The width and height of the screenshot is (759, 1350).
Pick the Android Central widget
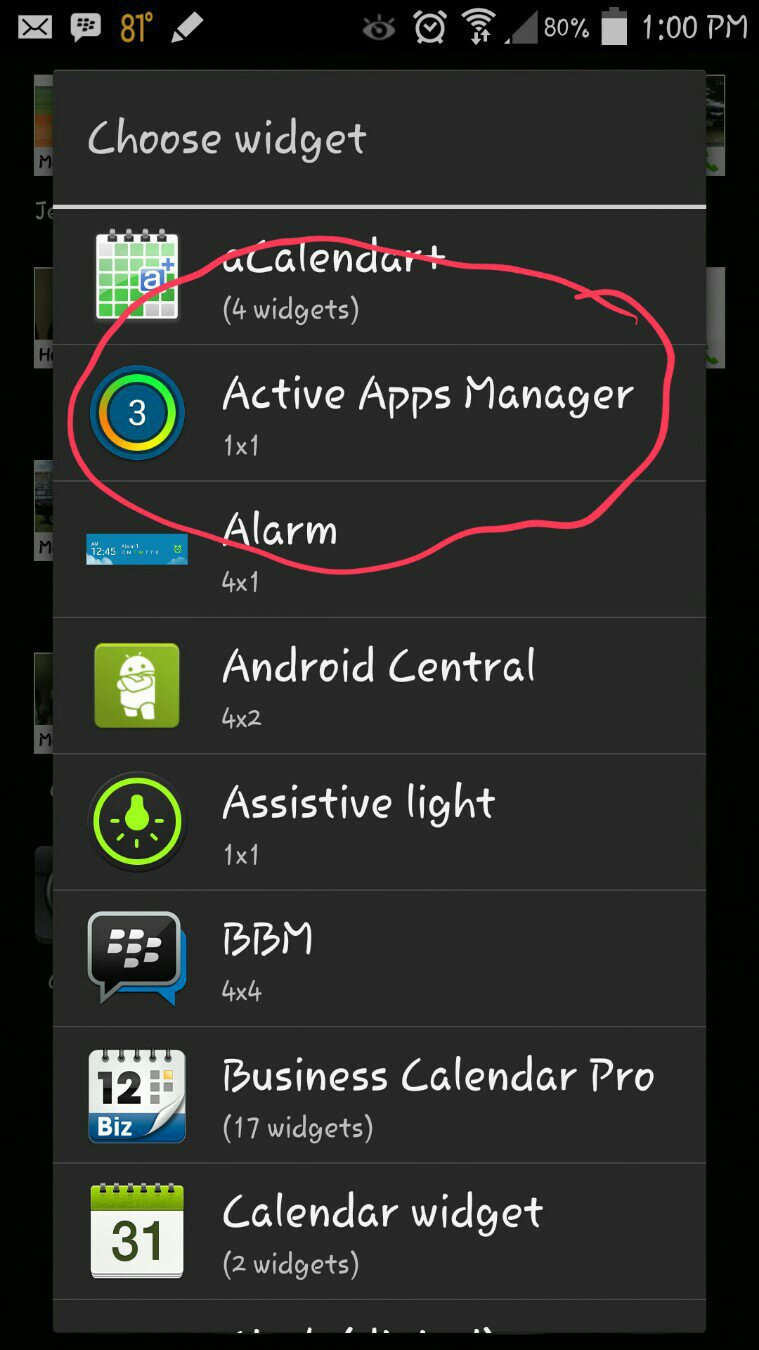[380, 686]
